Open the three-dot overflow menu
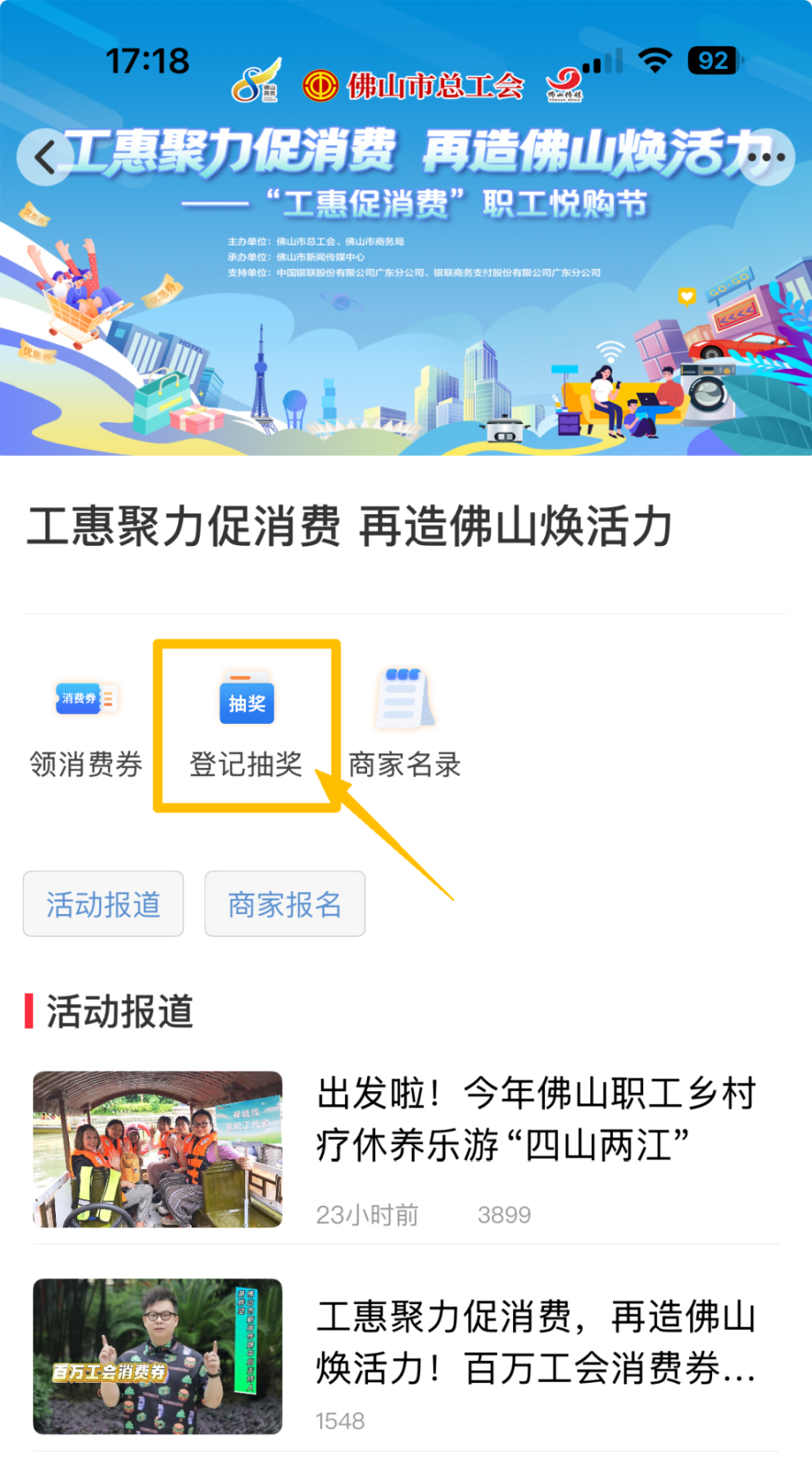This screenshot has height=1460, width=812. coord(766,157)
